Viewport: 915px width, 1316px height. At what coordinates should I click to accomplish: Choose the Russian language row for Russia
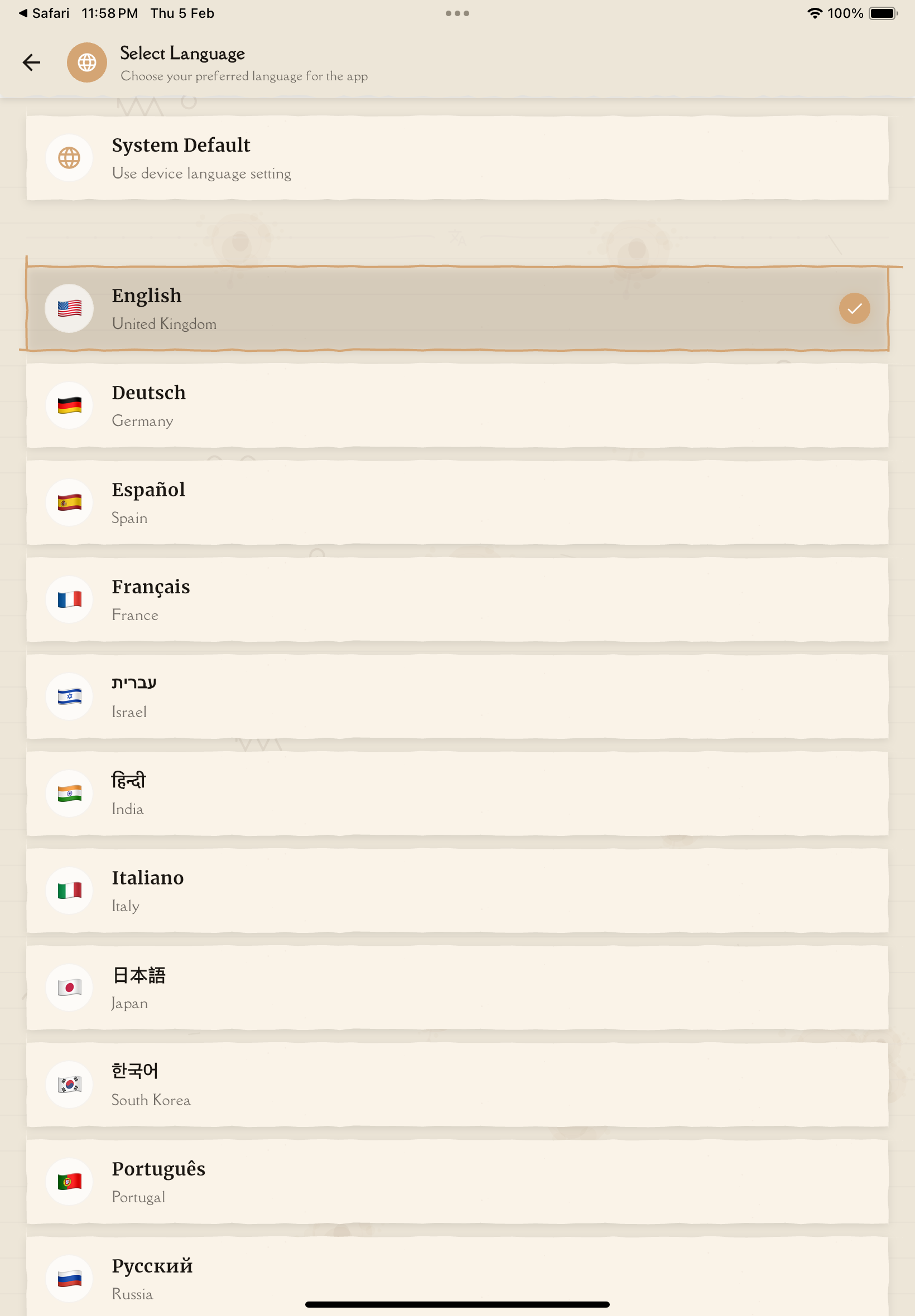[x=457, y=1276]
